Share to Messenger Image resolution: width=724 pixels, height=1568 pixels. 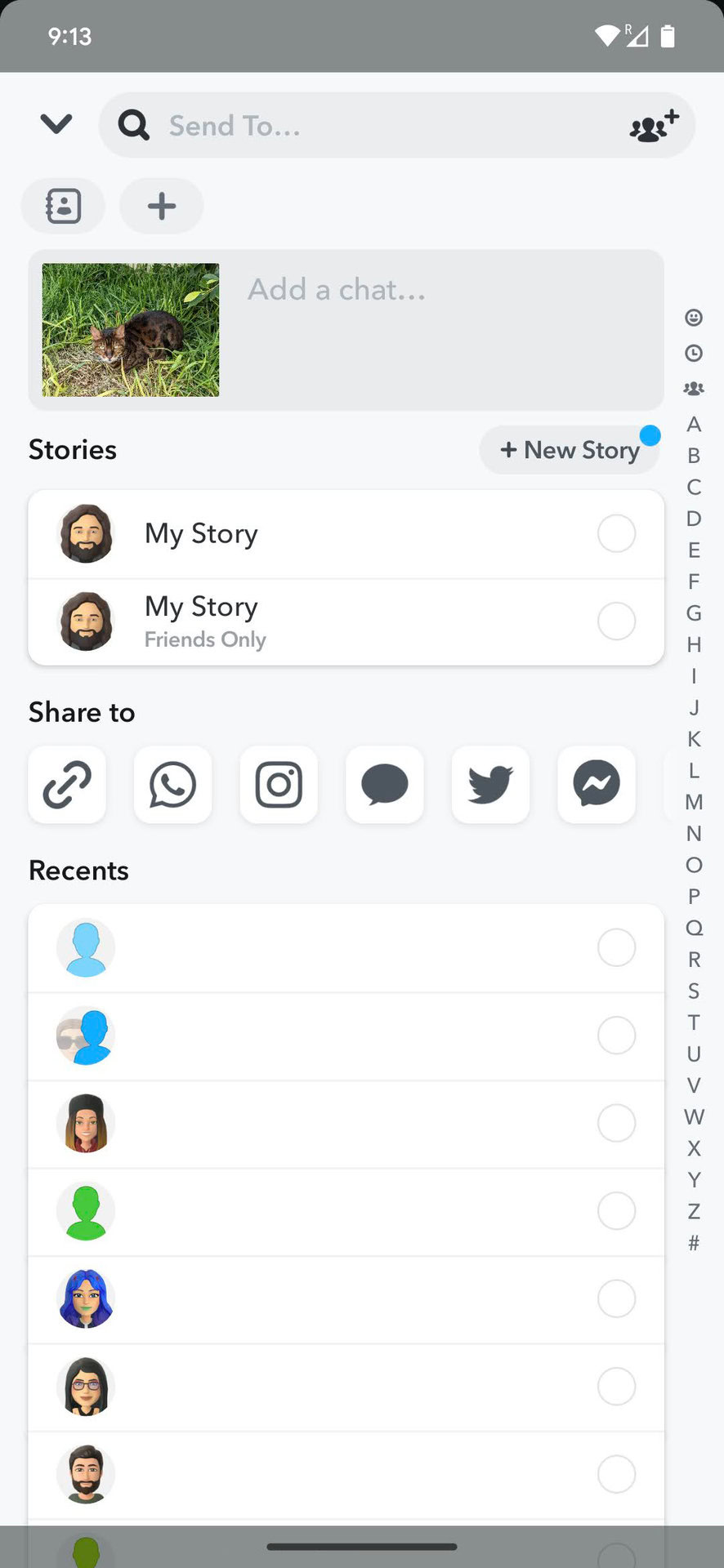pos(597,785)
